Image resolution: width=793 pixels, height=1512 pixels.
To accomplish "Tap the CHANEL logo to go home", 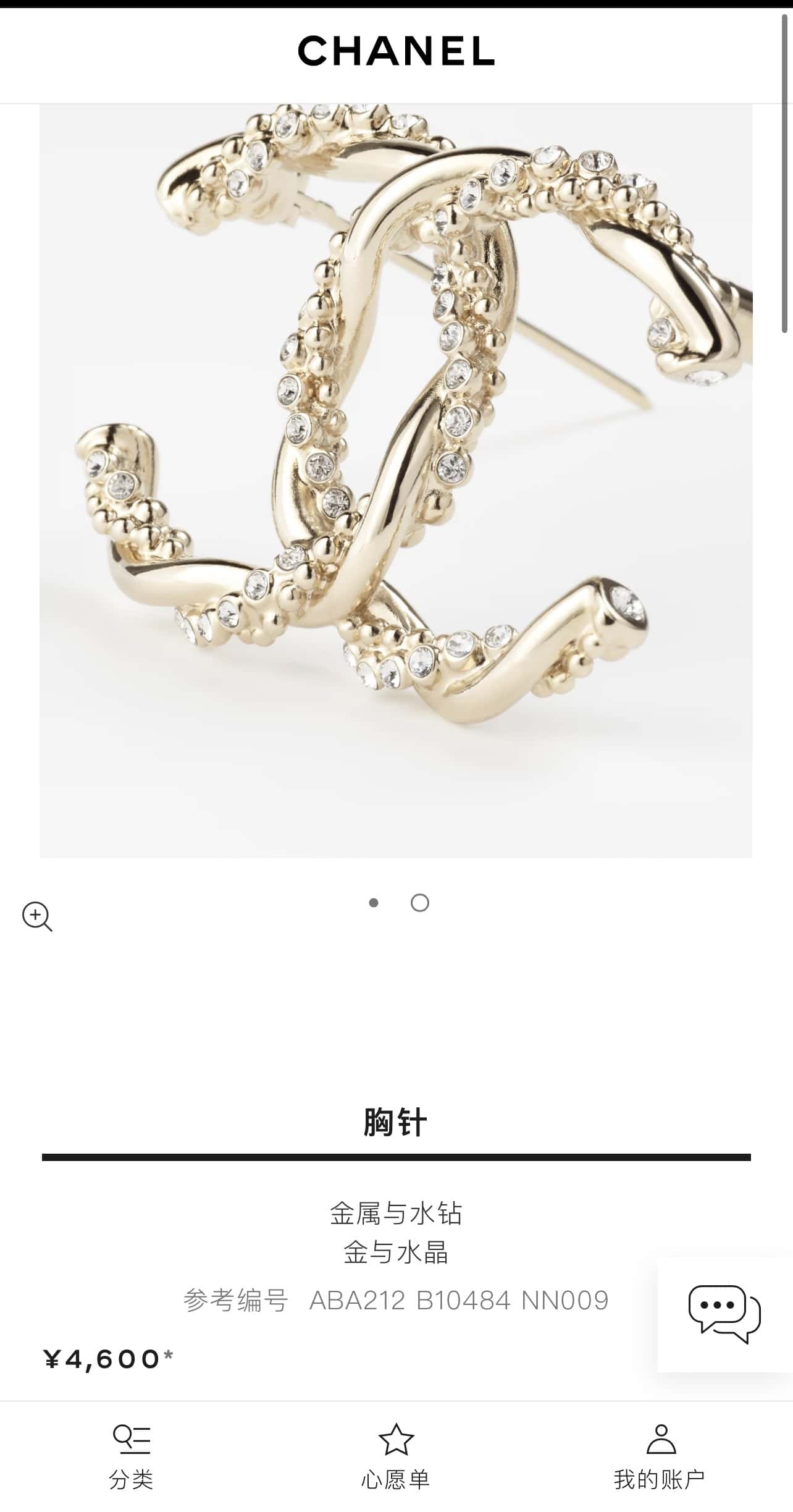I will [x=396, y=51].
